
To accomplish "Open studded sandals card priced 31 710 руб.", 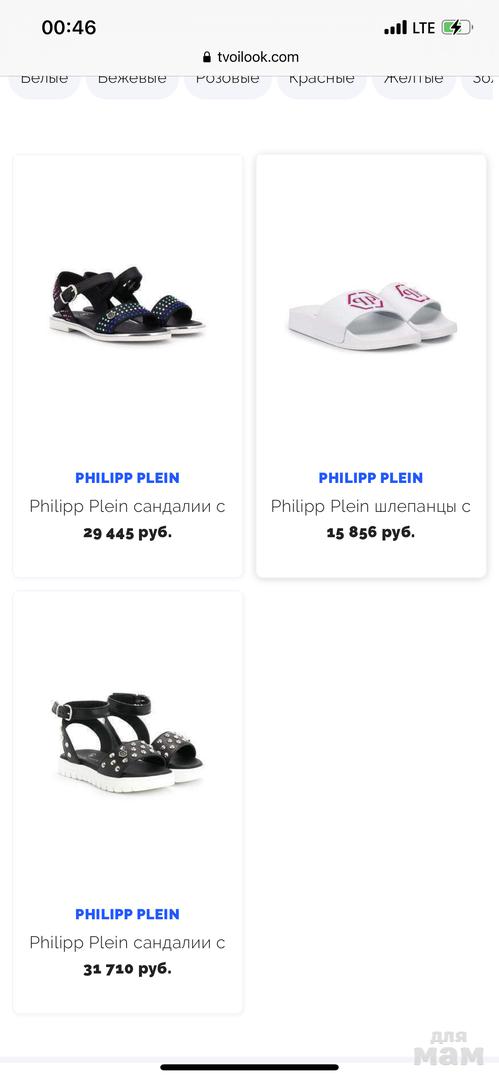I will tap(128, 802).
